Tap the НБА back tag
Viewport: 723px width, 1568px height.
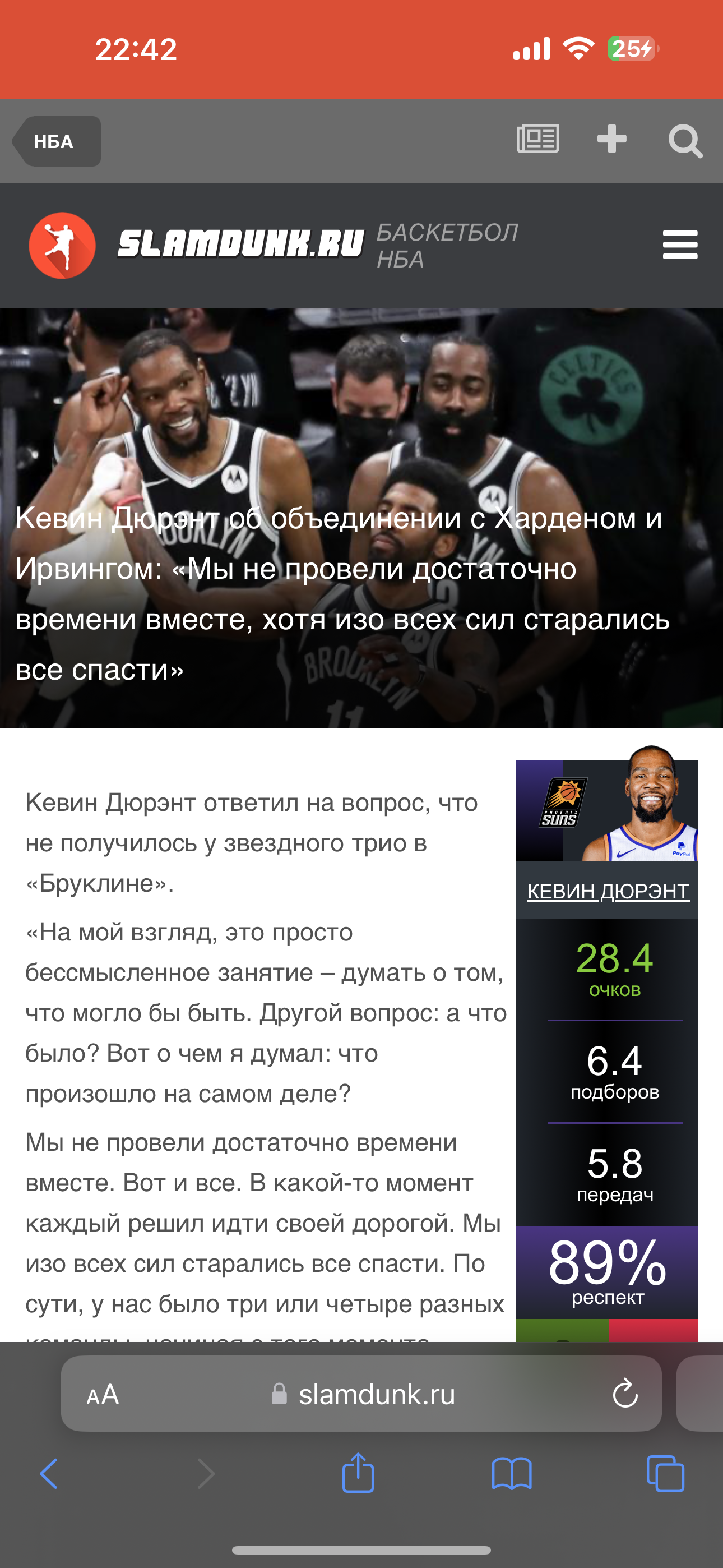57,141
